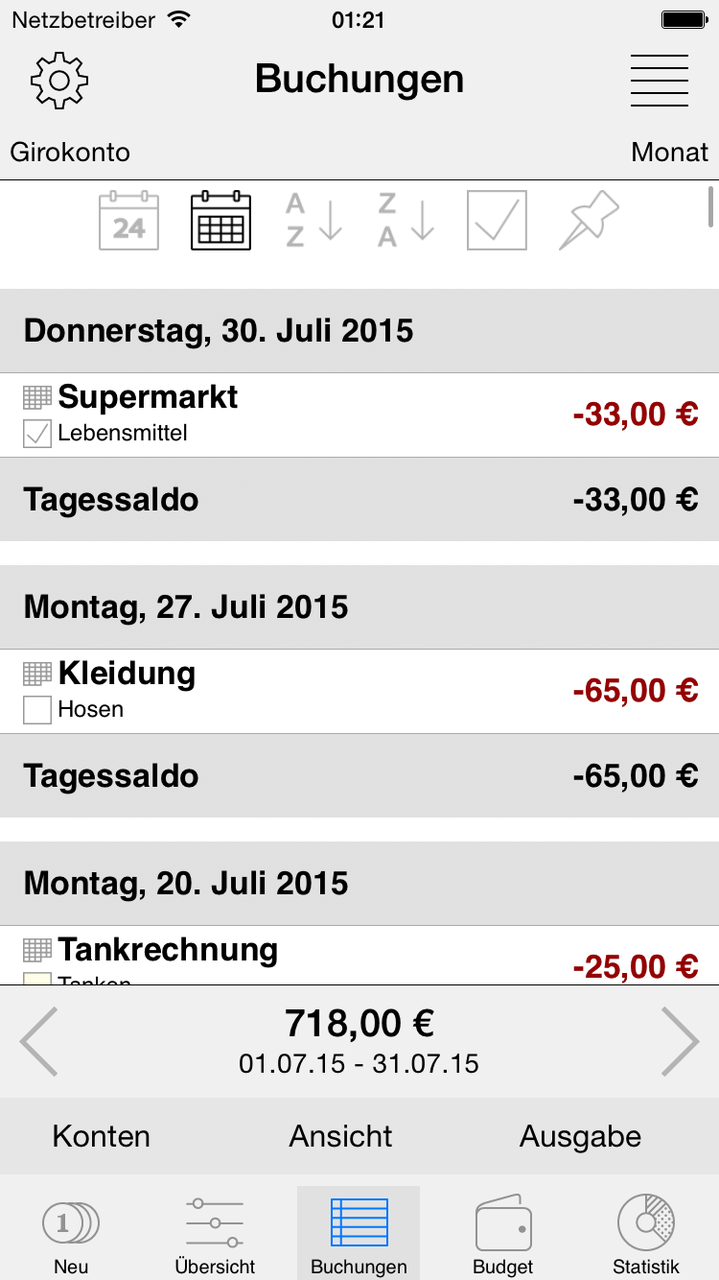The width and height of the screenshot is (719, 1280).
Task: Tap the pushpin icon
Action: [x=589, y=221]
